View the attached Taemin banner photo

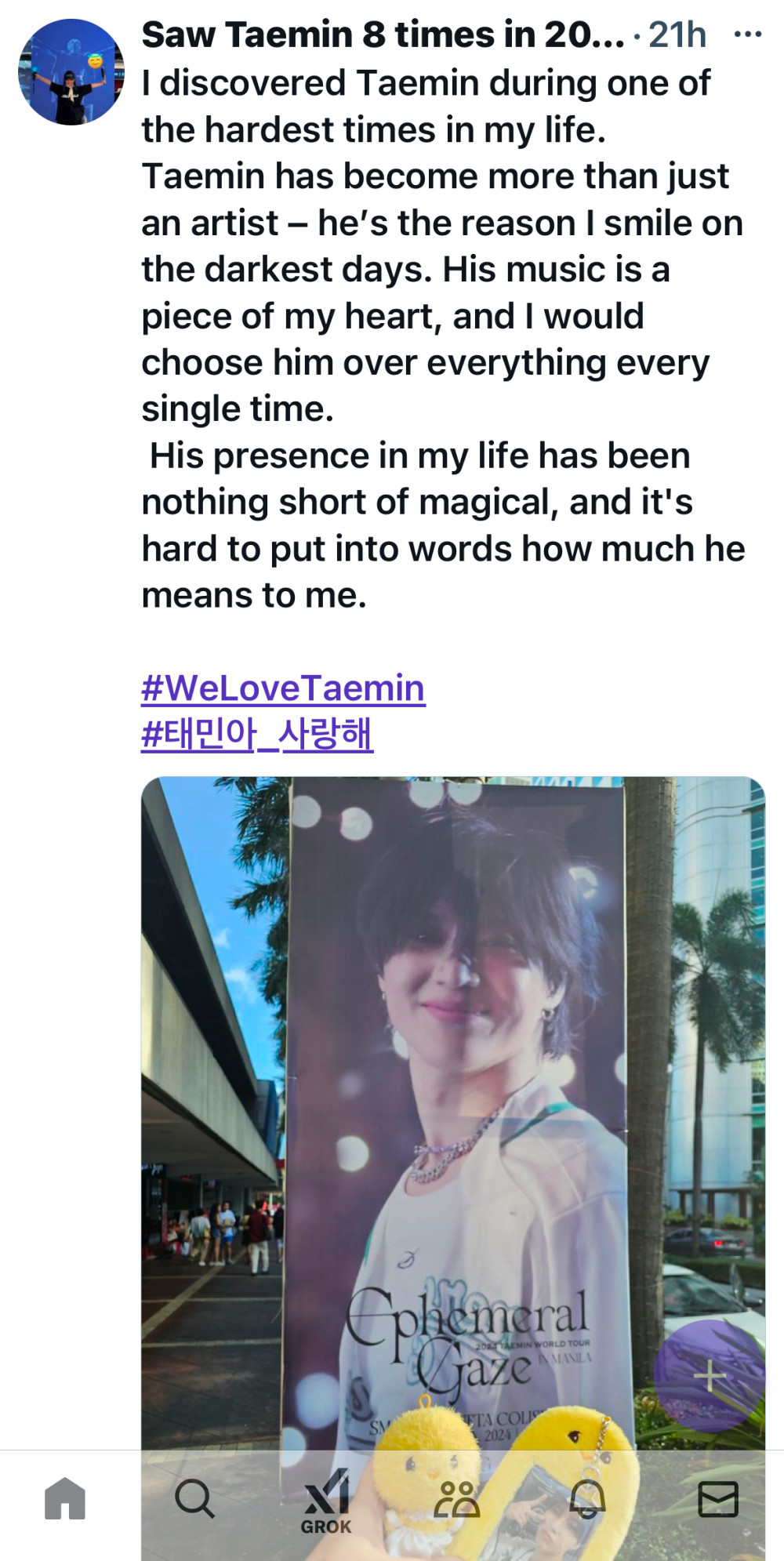[452, 1098]
